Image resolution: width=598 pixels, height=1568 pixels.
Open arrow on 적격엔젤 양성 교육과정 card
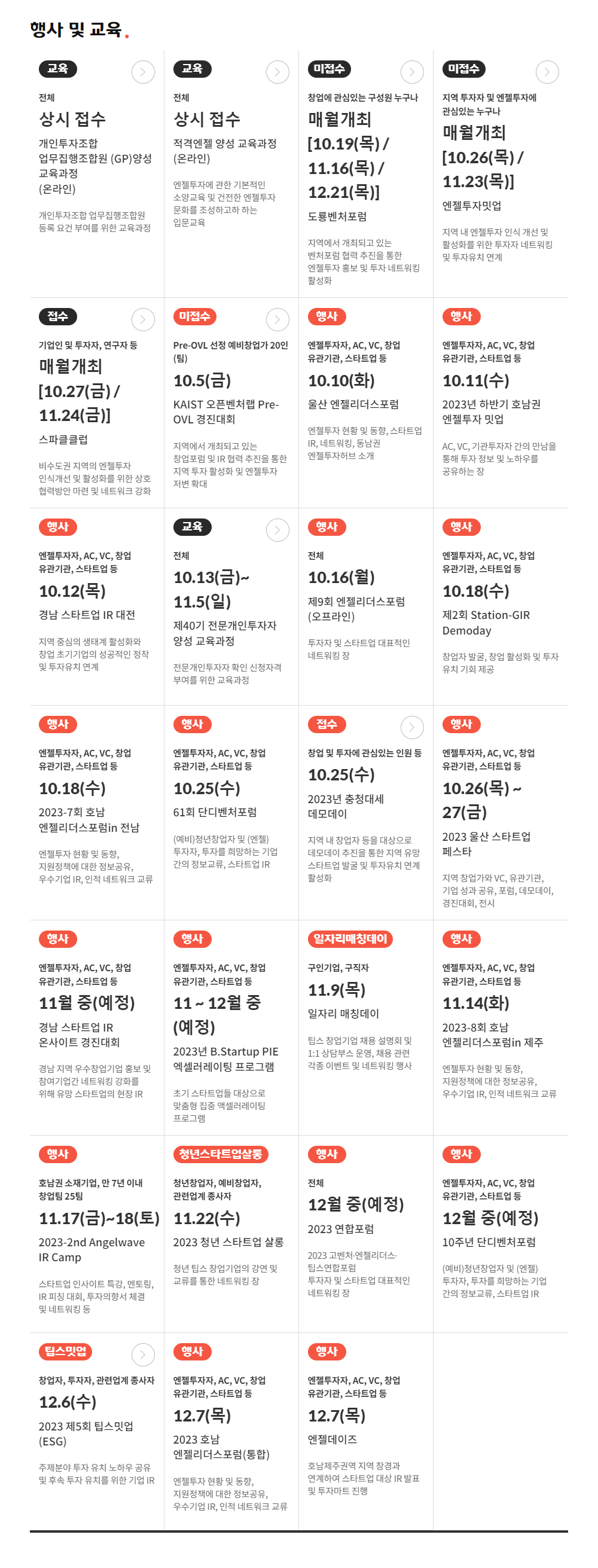coord(277,72)
